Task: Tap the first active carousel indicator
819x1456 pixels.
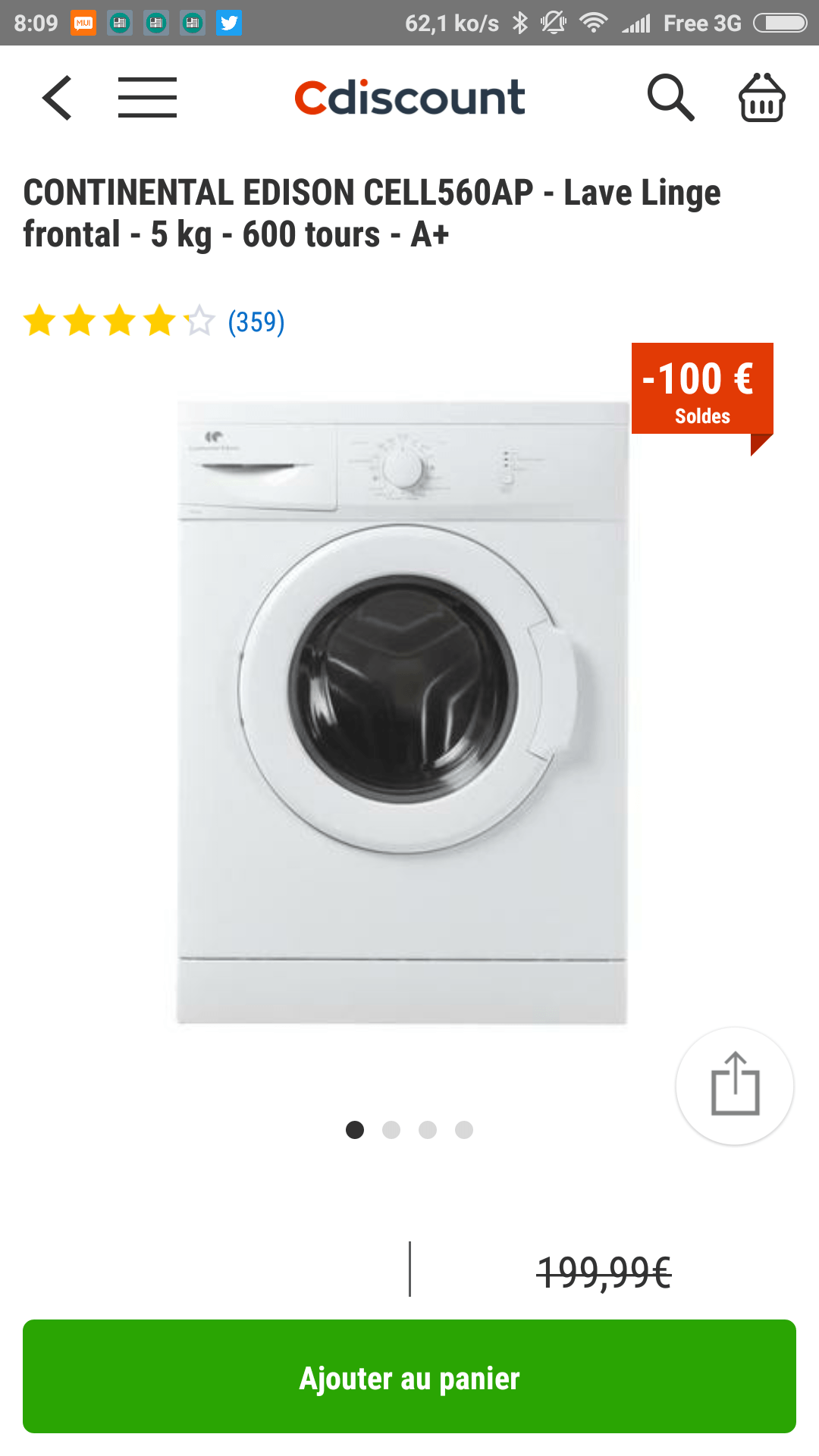Action: tap(354, 1130)
